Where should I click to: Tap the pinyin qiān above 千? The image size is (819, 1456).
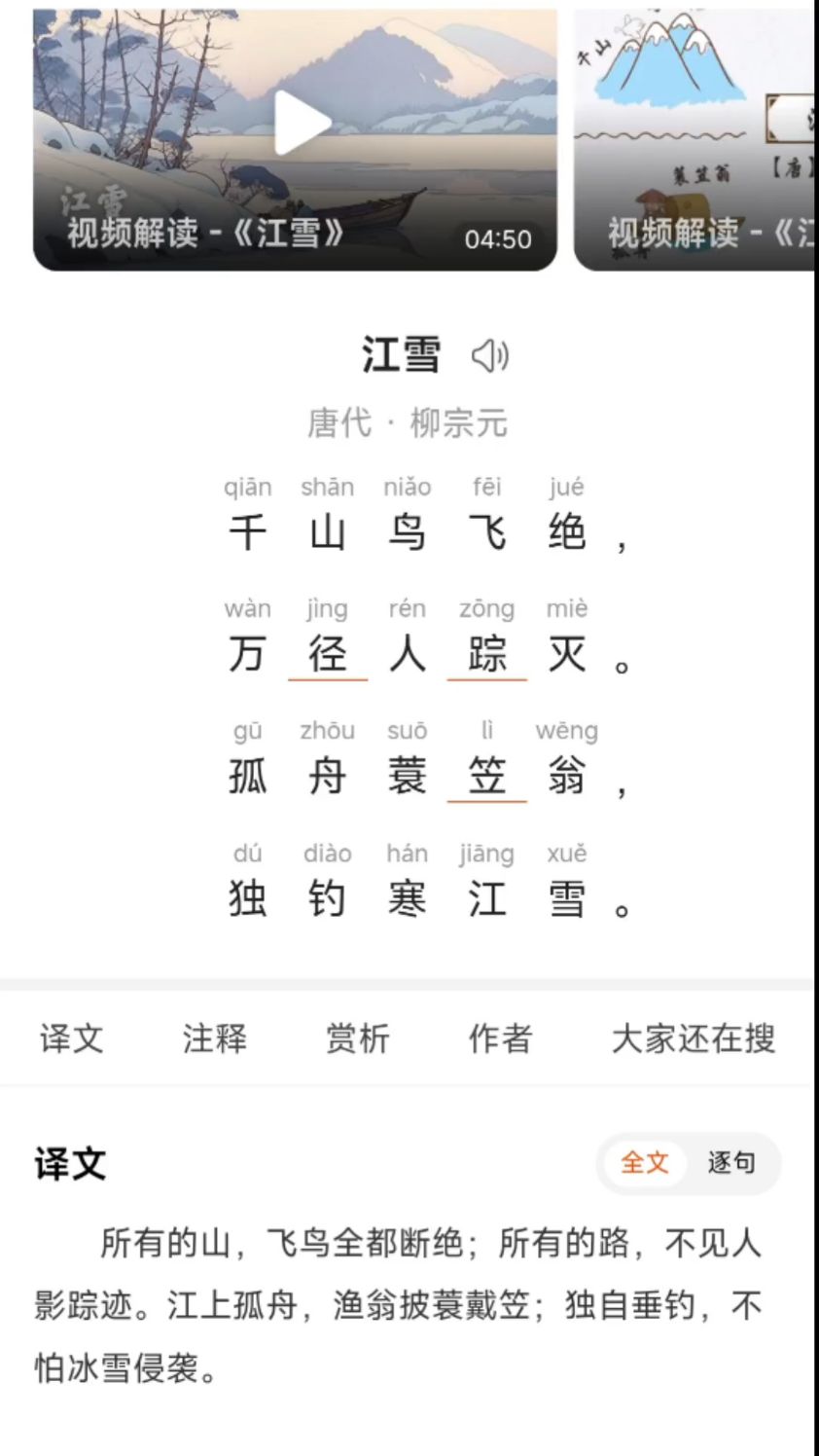click(247, 487)
